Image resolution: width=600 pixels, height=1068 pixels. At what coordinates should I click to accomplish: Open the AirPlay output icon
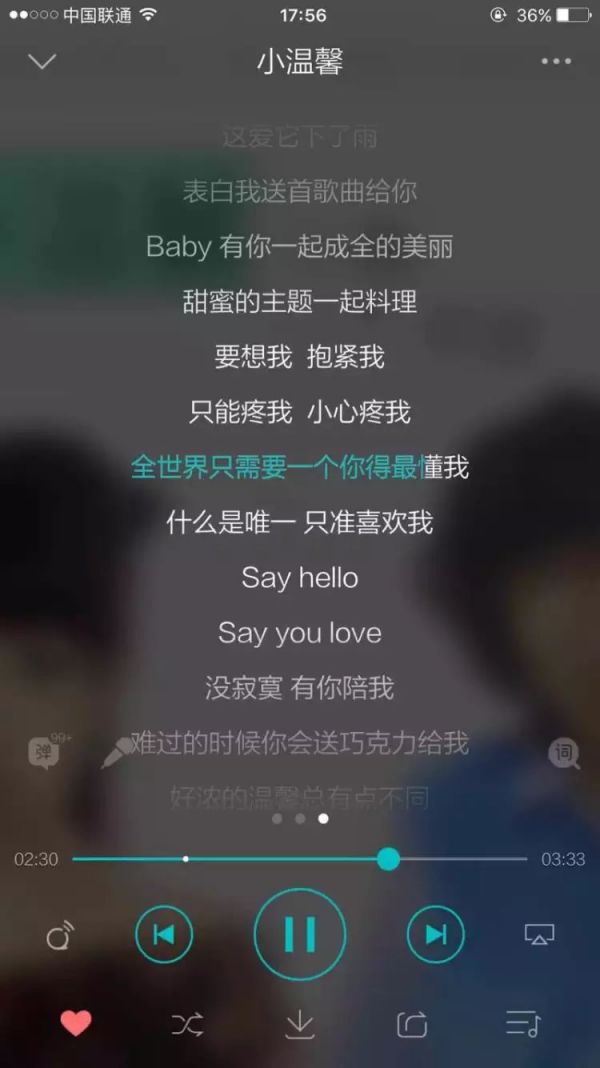point(539,935)
